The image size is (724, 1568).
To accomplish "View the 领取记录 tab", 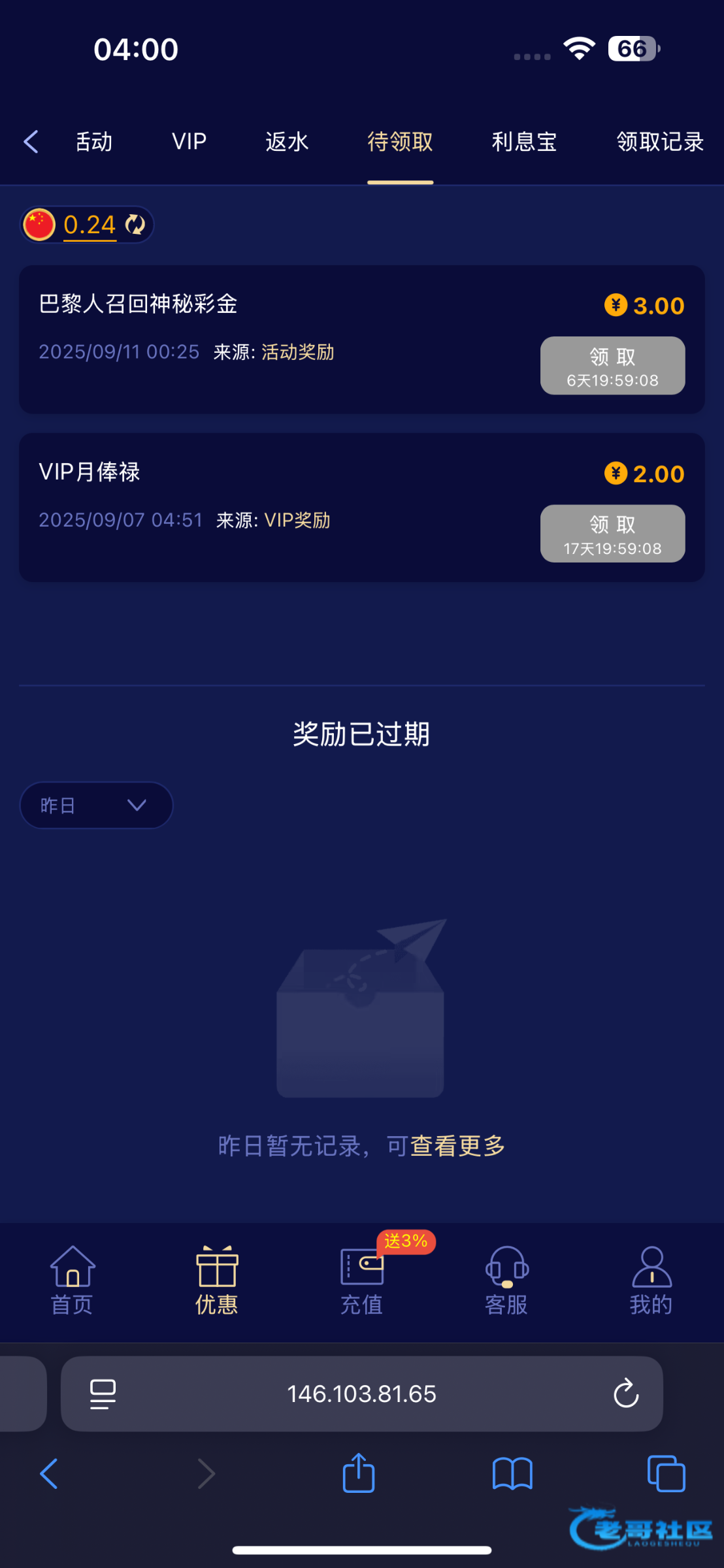I will (660, 141).
